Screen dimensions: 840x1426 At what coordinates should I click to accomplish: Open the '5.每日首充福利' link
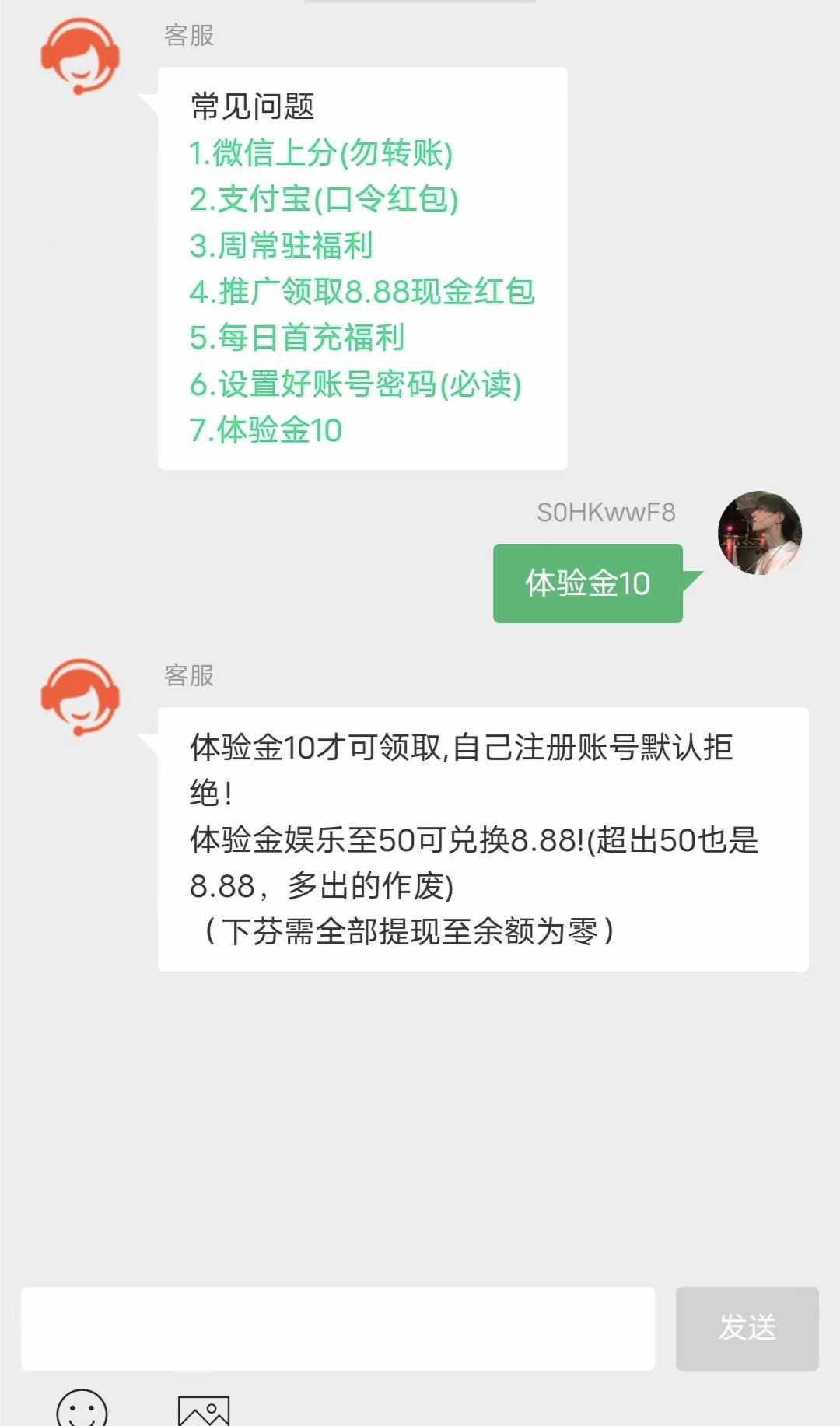[x=296, y=338]
